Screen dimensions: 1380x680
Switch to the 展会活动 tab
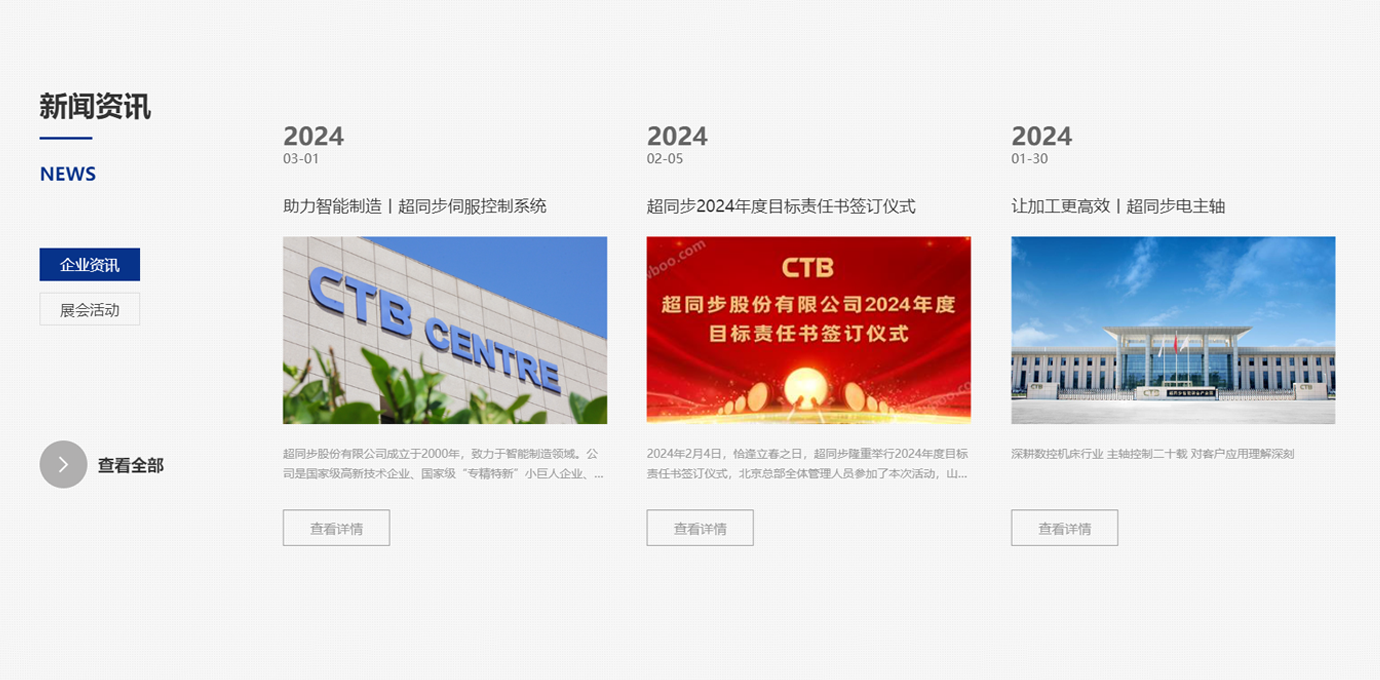[90, 310]
